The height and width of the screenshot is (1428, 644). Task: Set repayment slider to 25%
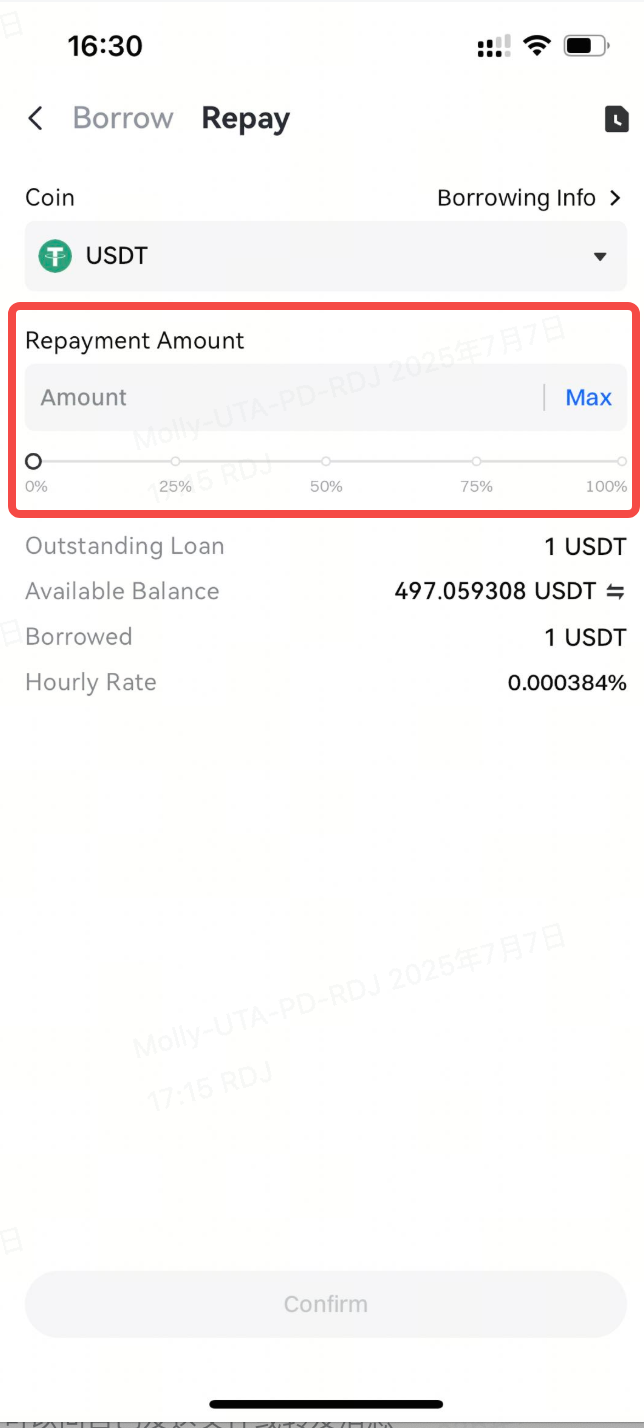pyautogui.click(x=176, y=462)
